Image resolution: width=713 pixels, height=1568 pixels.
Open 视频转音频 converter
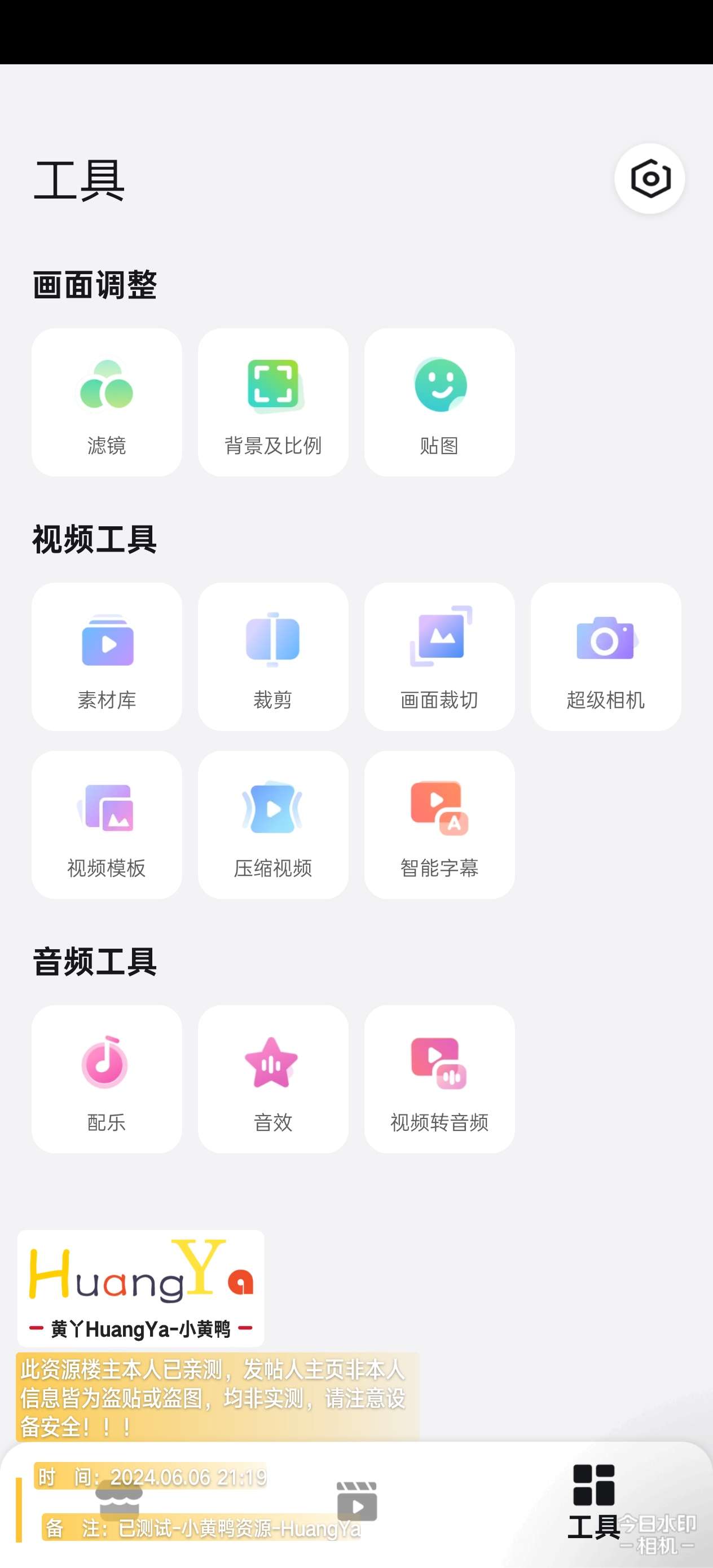(x=439, y=1079)
